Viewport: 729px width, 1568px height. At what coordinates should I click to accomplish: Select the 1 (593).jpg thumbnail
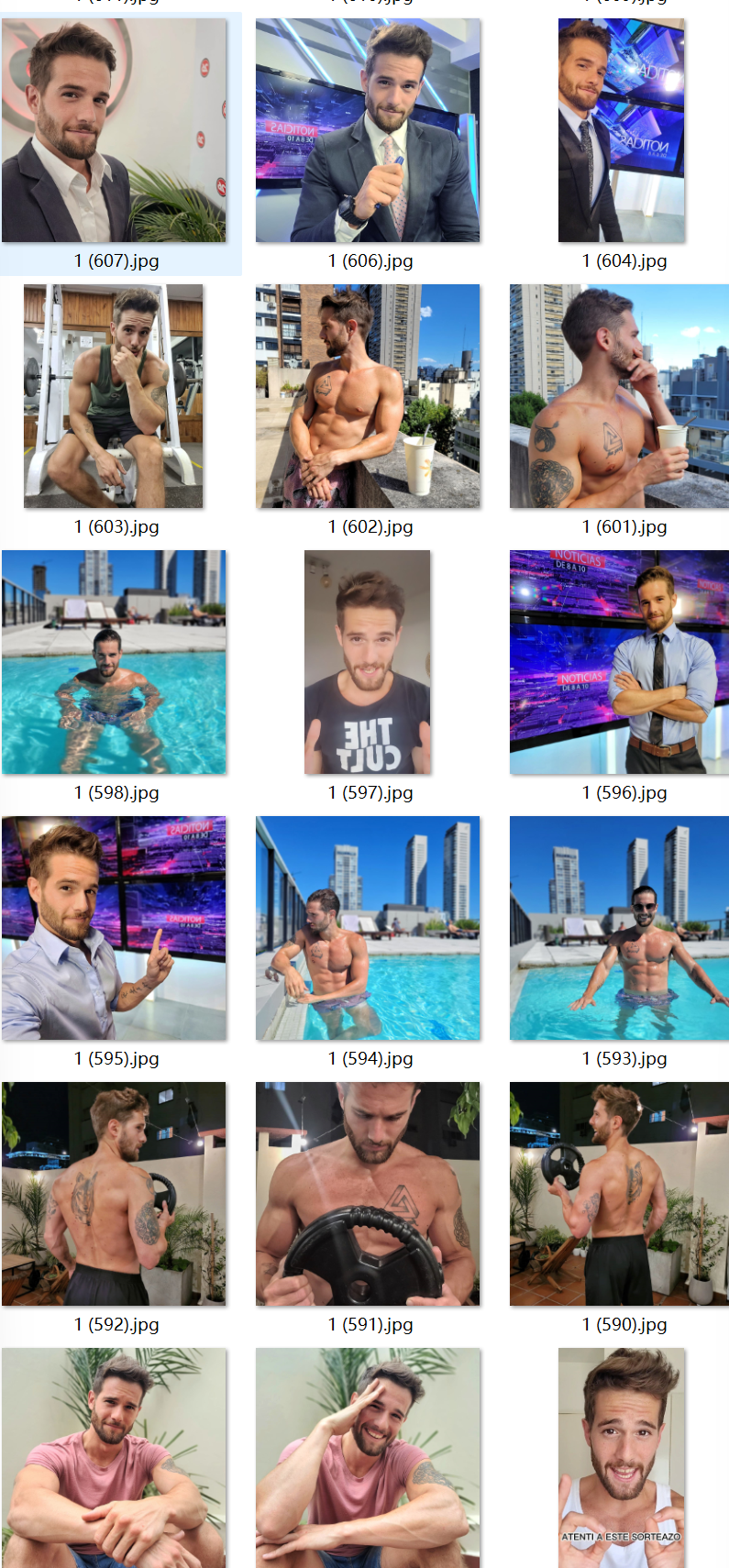[x=620, y=928]
